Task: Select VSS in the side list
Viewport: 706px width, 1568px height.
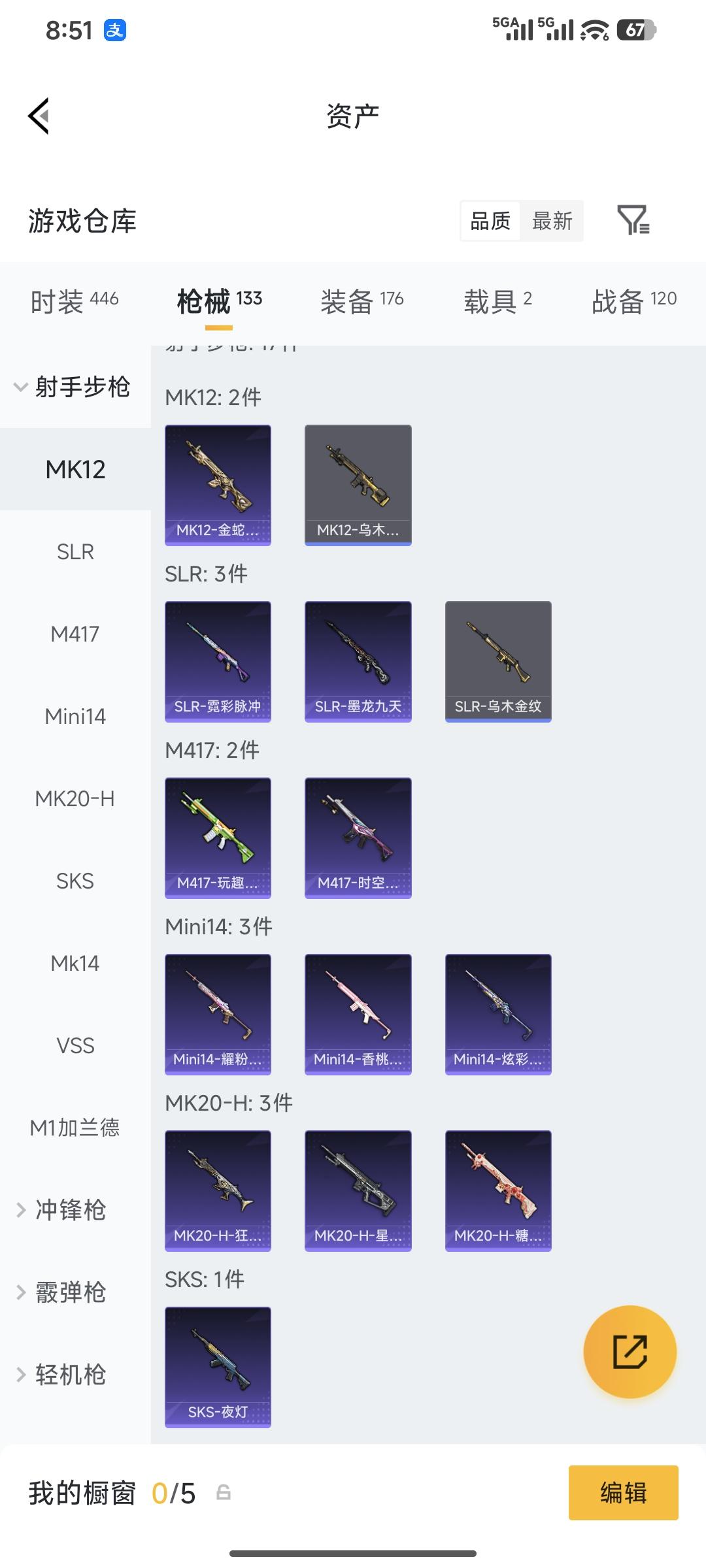Action: tap(75, 1046)
